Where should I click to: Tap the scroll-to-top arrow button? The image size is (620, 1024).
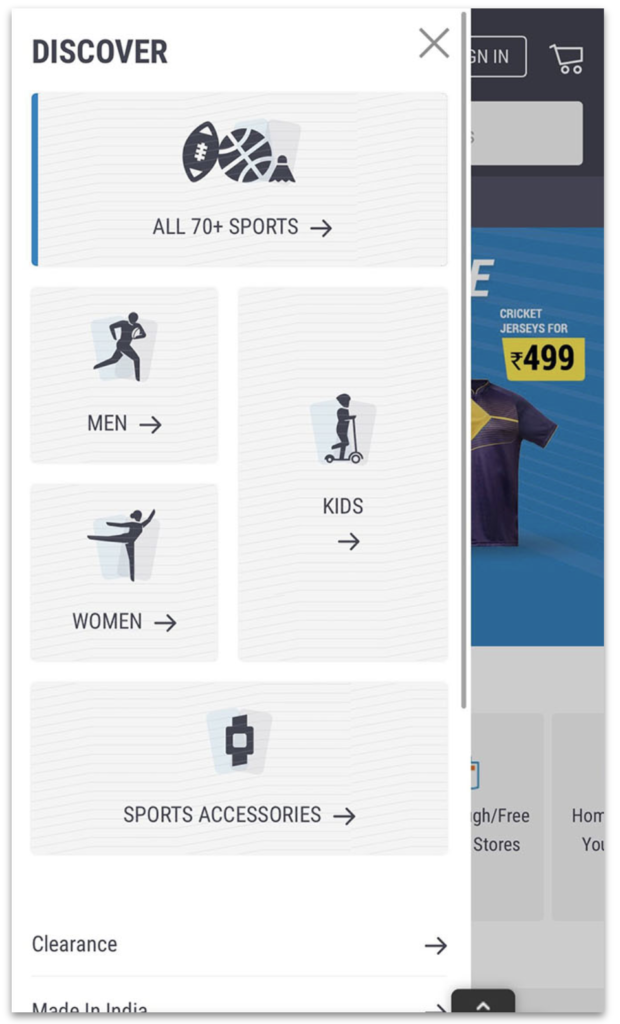point(482,1006)
